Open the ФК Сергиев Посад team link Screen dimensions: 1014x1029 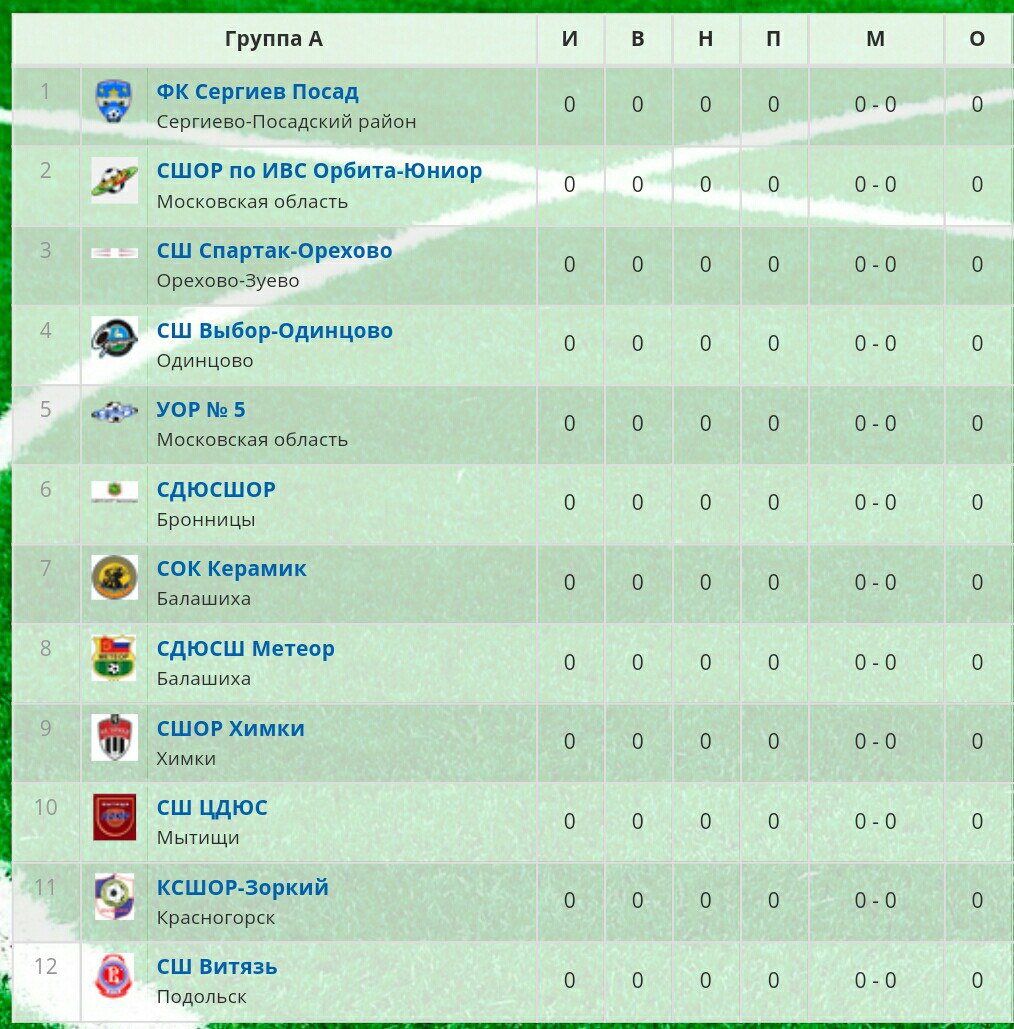click(x=257, y=92)
